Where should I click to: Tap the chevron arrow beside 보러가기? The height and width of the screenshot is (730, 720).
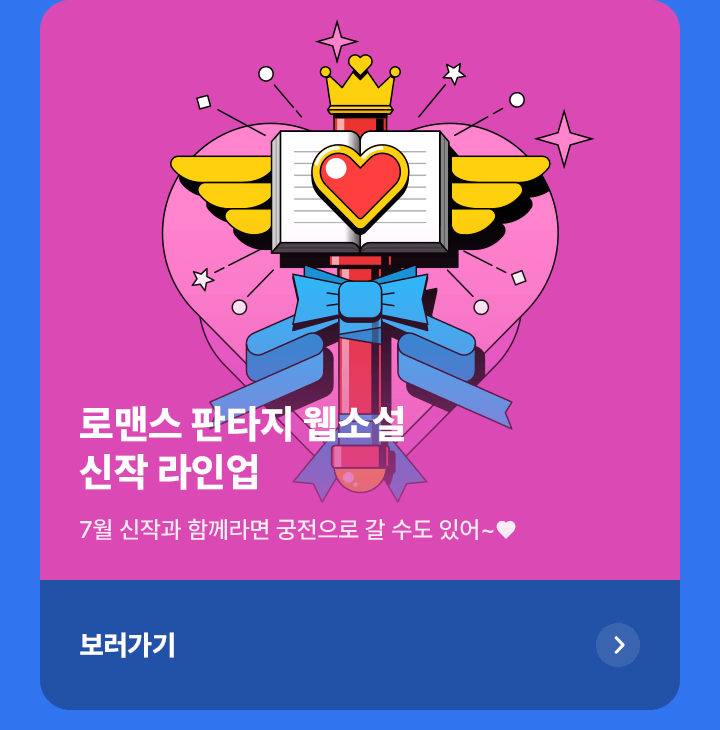click(x=618, y=645)
